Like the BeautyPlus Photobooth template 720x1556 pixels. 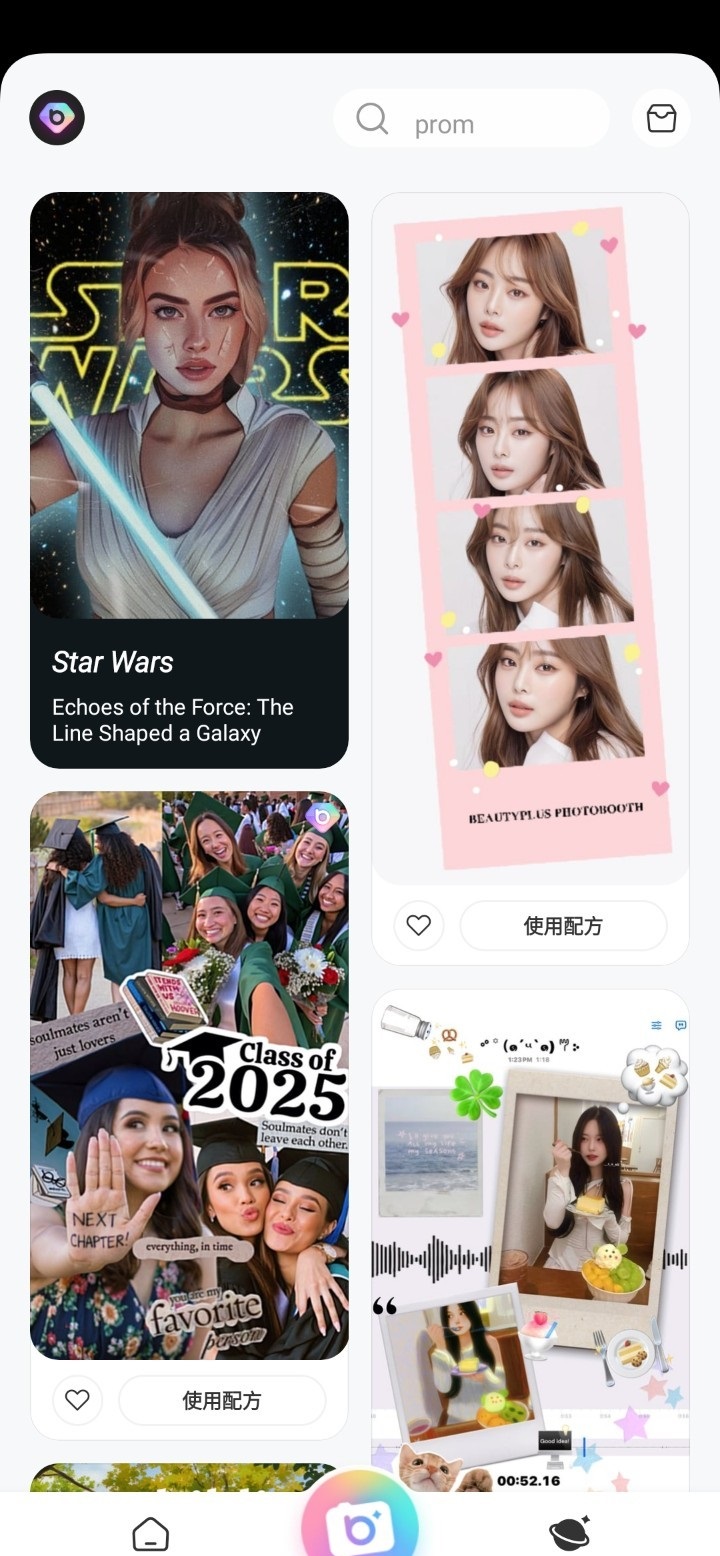[x=418, y=926]
